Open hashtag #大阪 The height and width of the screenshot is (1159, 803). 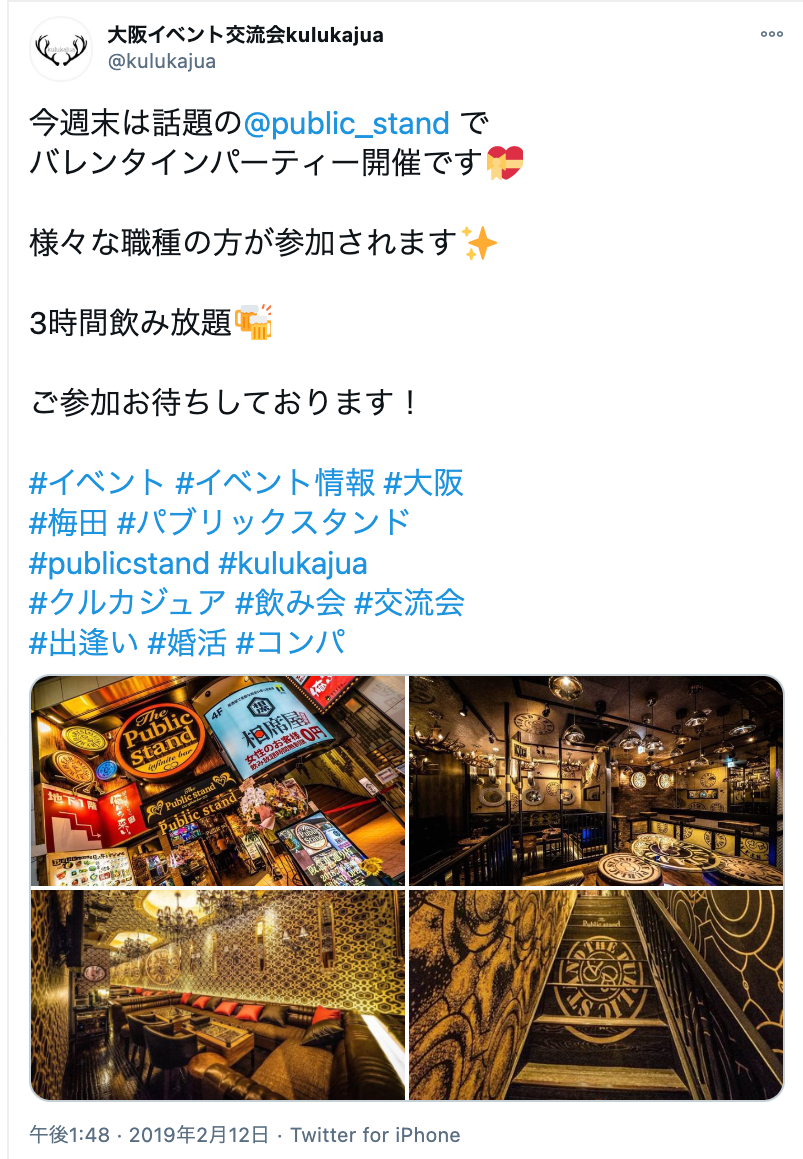(x=424, y=482)
